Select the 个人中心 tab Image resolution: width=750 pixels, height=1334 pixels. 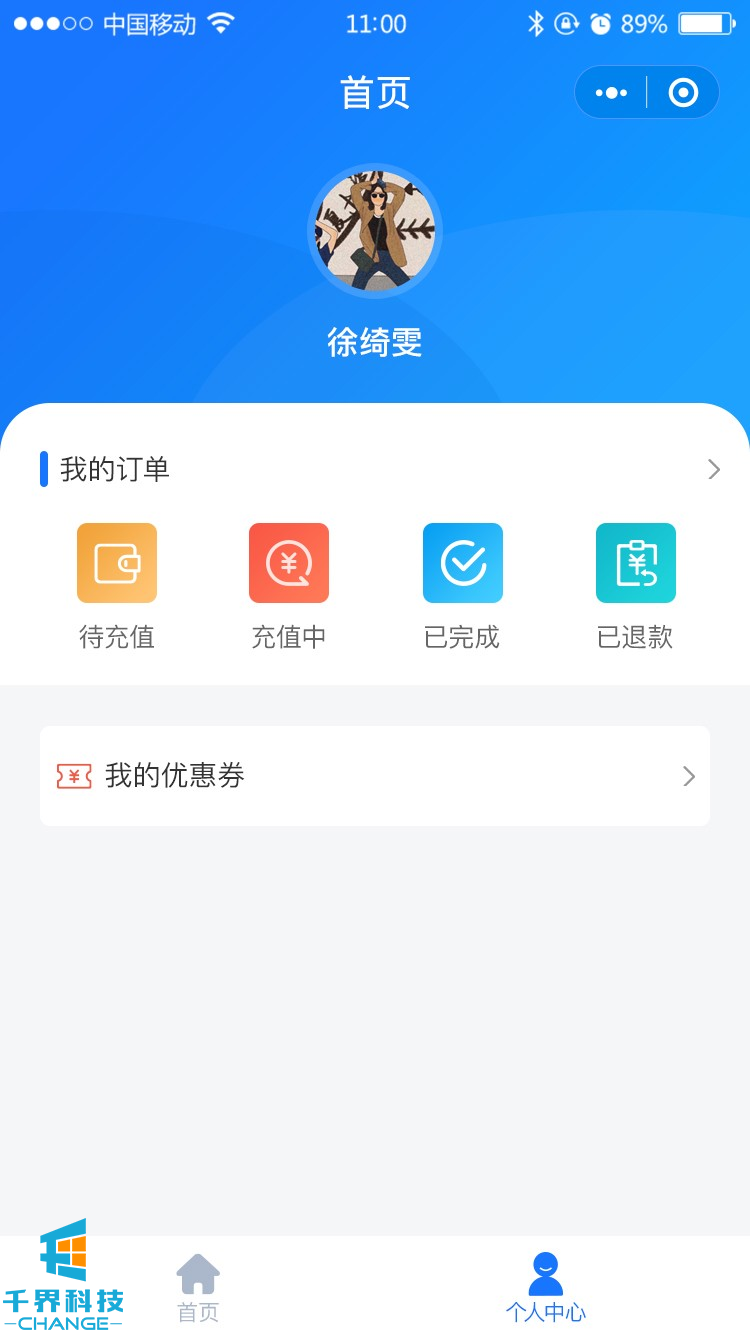coord(545,1288)
